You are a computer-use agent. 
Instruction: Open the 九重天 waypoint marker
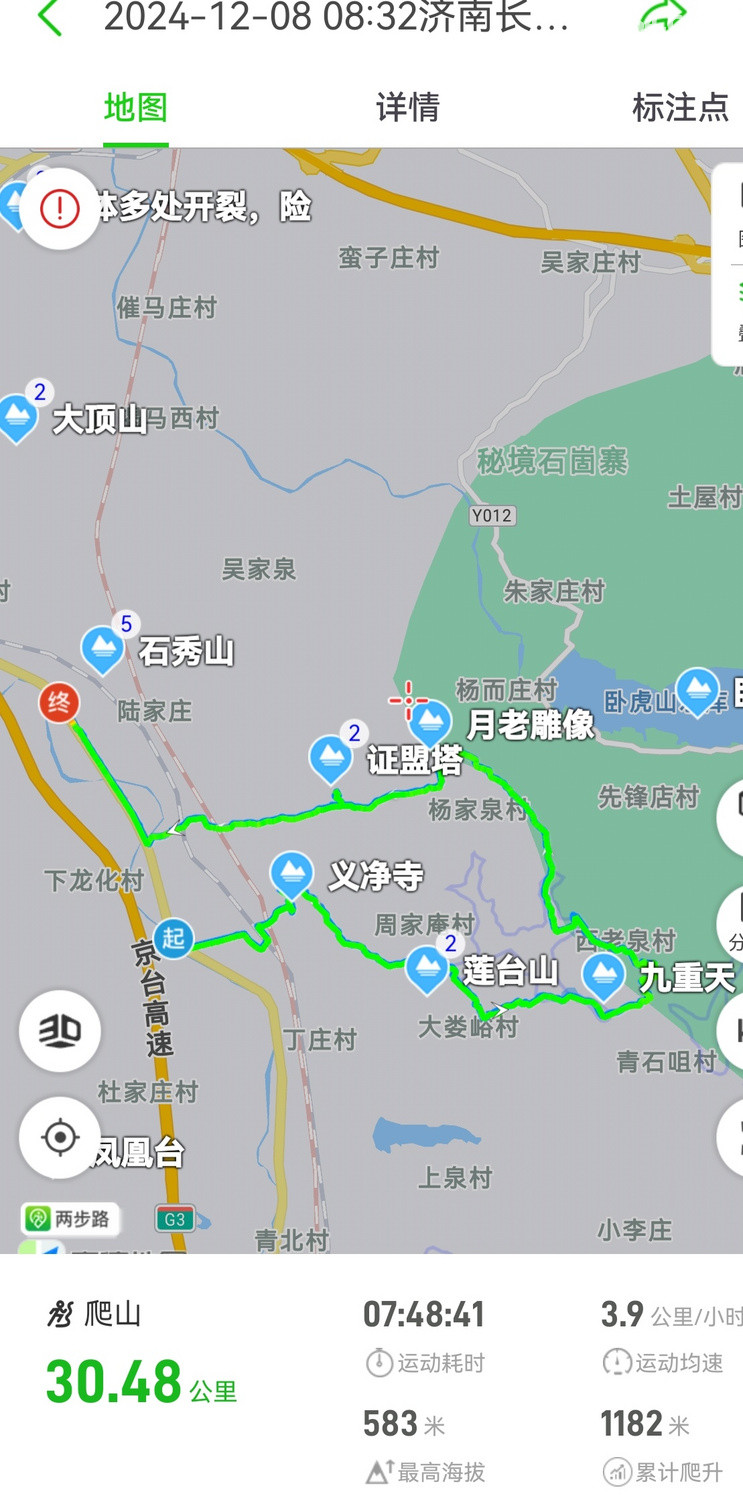point(604,975)
